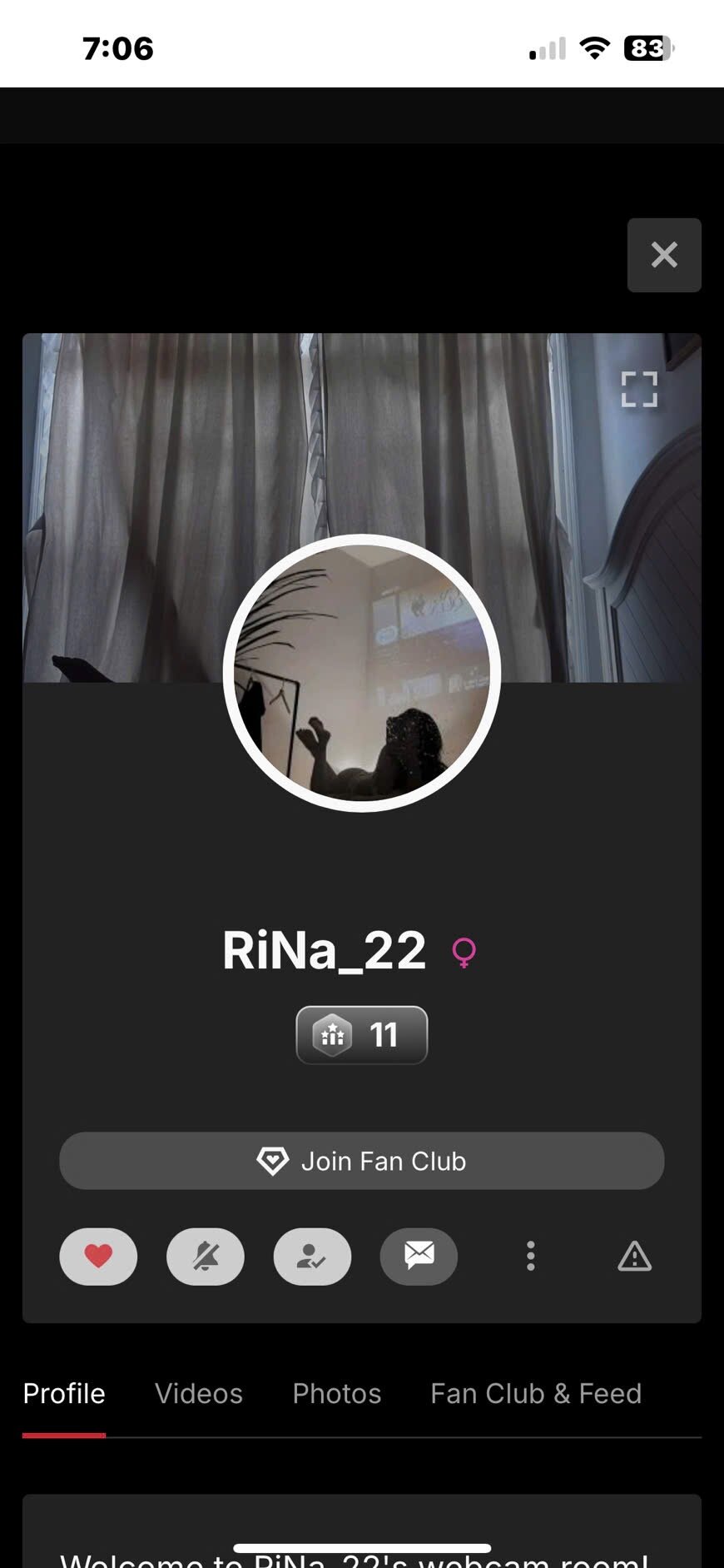724x1568 pixels.
Task: Close the profile overlay
Action: pos(663,255)
